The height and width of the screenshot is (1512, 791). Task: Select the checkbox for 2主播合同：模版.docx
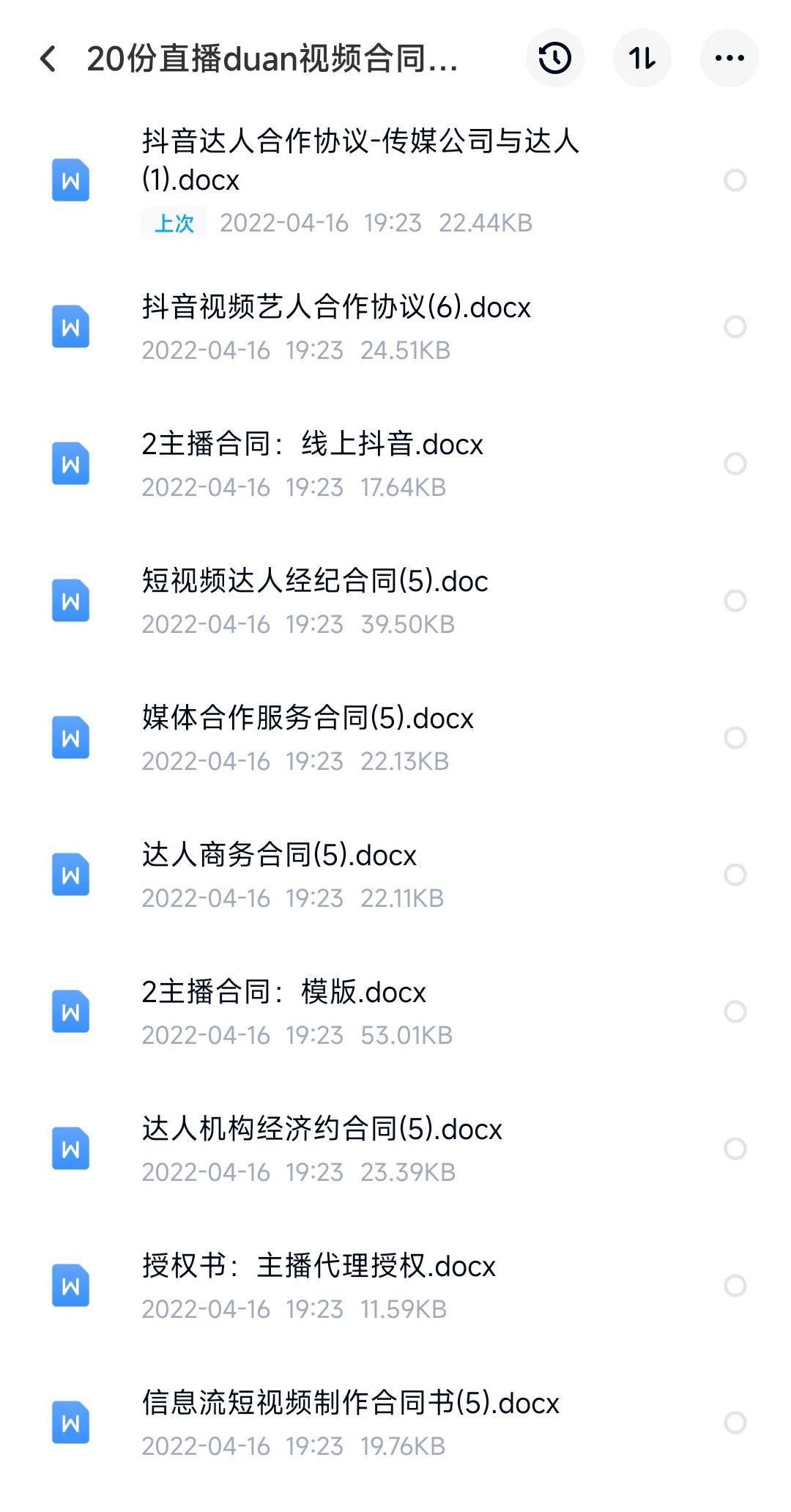[x=735, y=1011]
